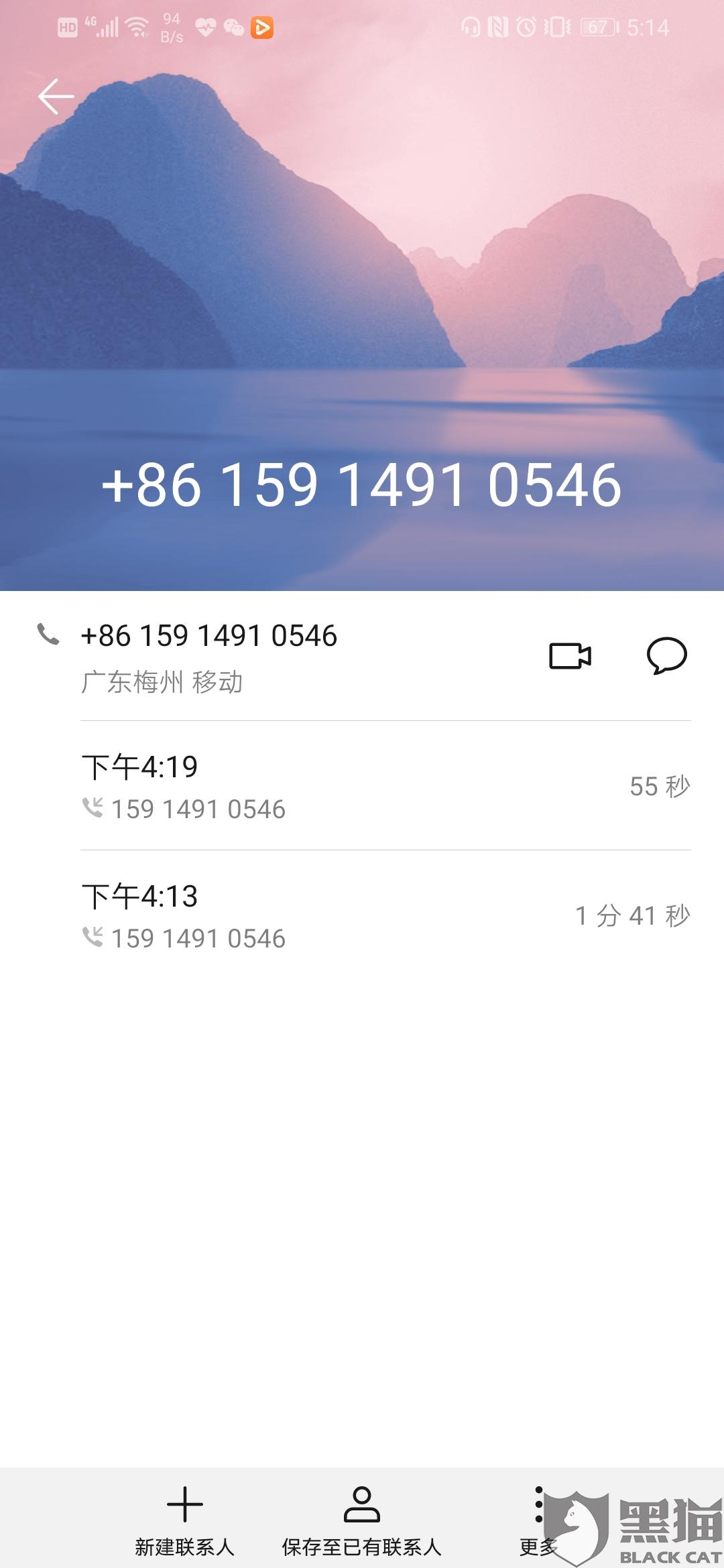Call +86 159 1491 0546 from the number row
Image resolution: width=724 pixels, height=1568 pixels.
[208, 637]
